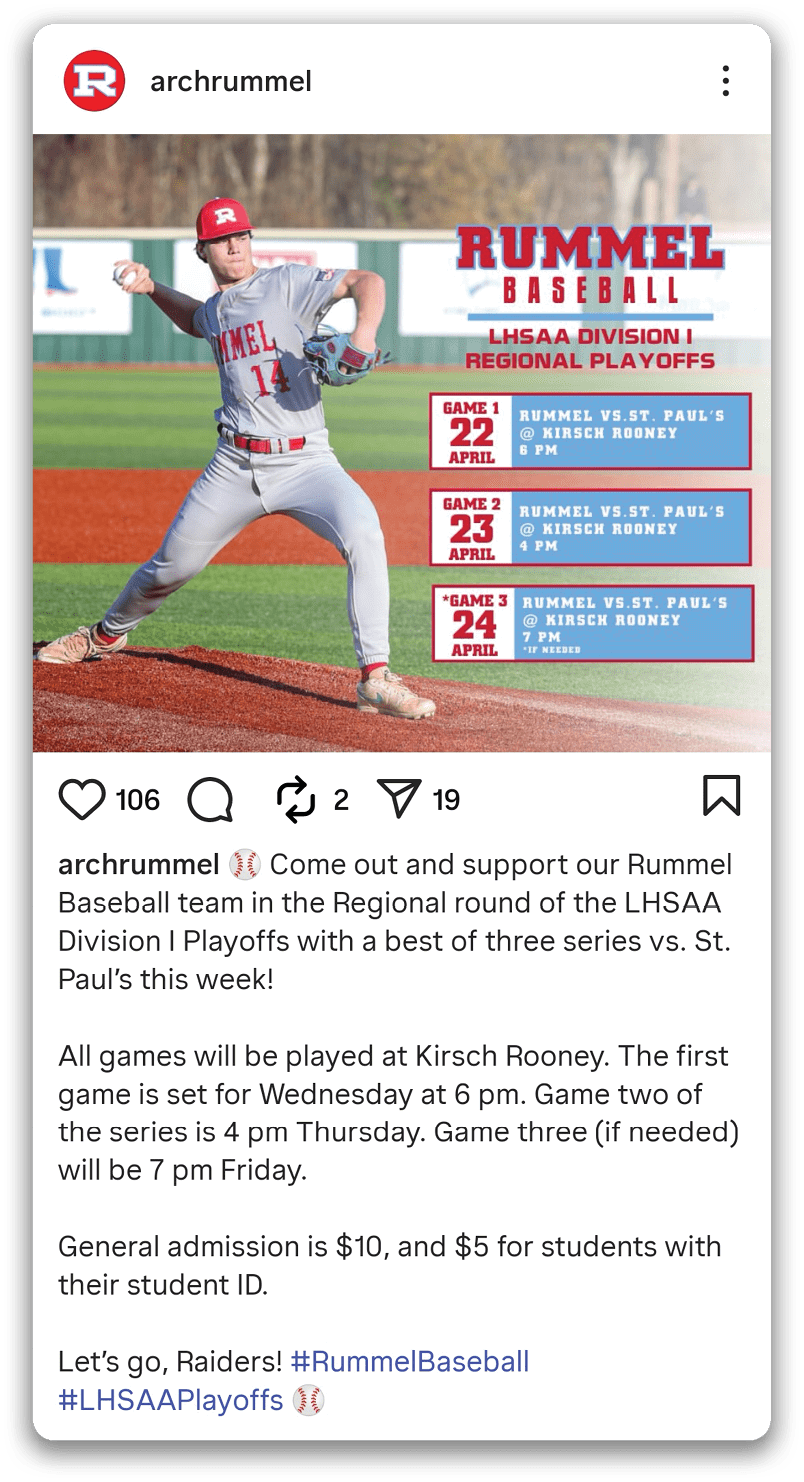
Task: Tap archrummel name in the caption
Action: 138,864
